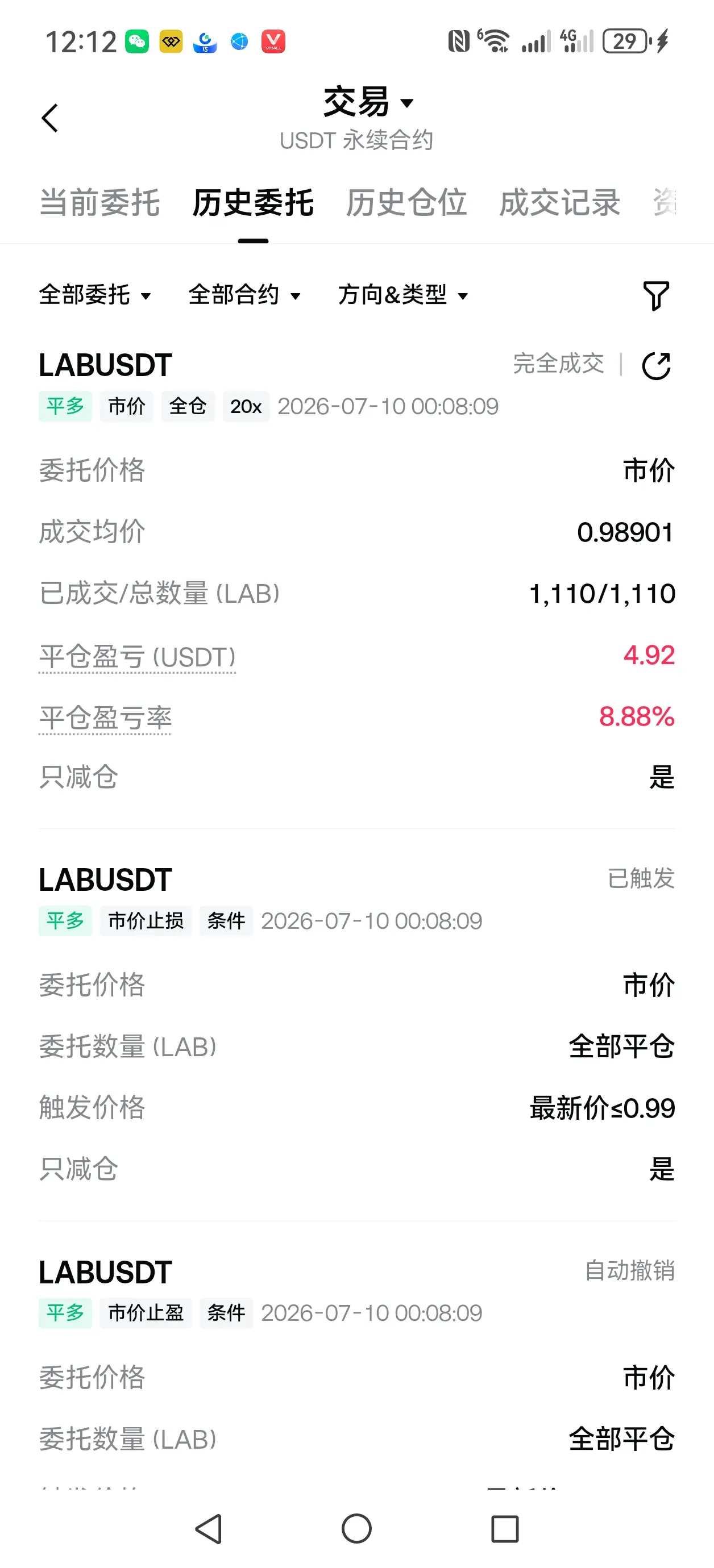Expand the 全部委托 filter dropdown

95,295
